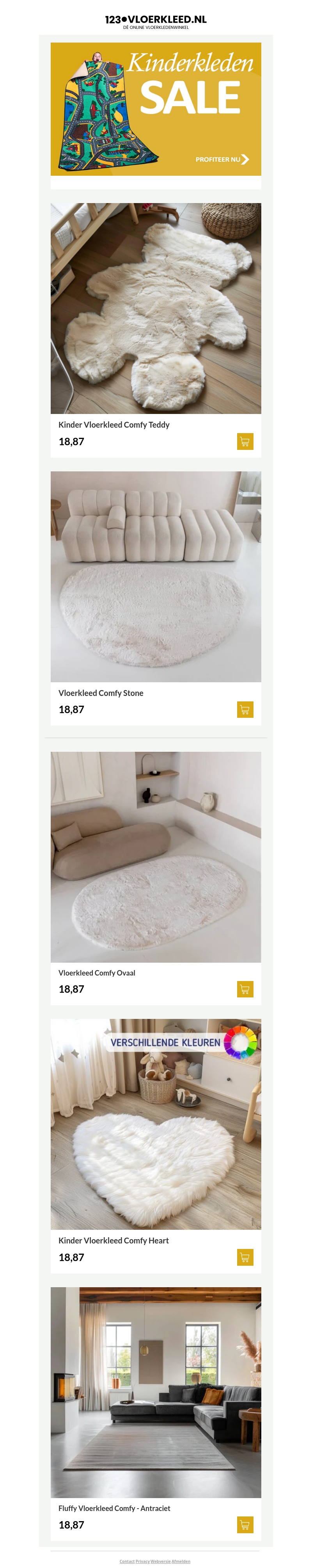The width and height of the screenshot is (312, 1568).
Task: View the Vloerkleed Comfy Stone product image
Action: tap(156, 576)
